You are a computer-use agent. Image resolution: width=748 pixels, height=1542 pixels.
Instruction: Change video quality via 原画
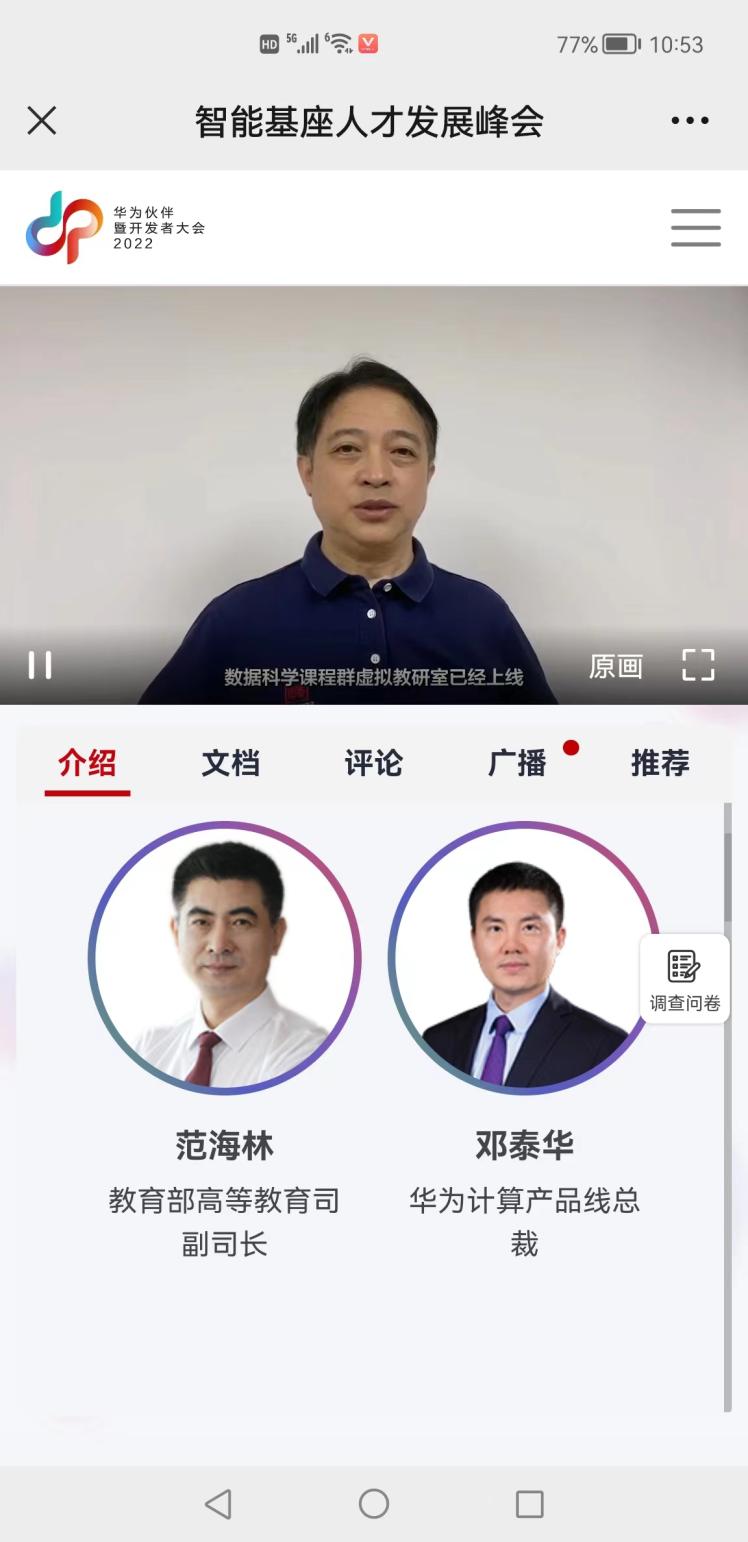(x=615, y=666)
